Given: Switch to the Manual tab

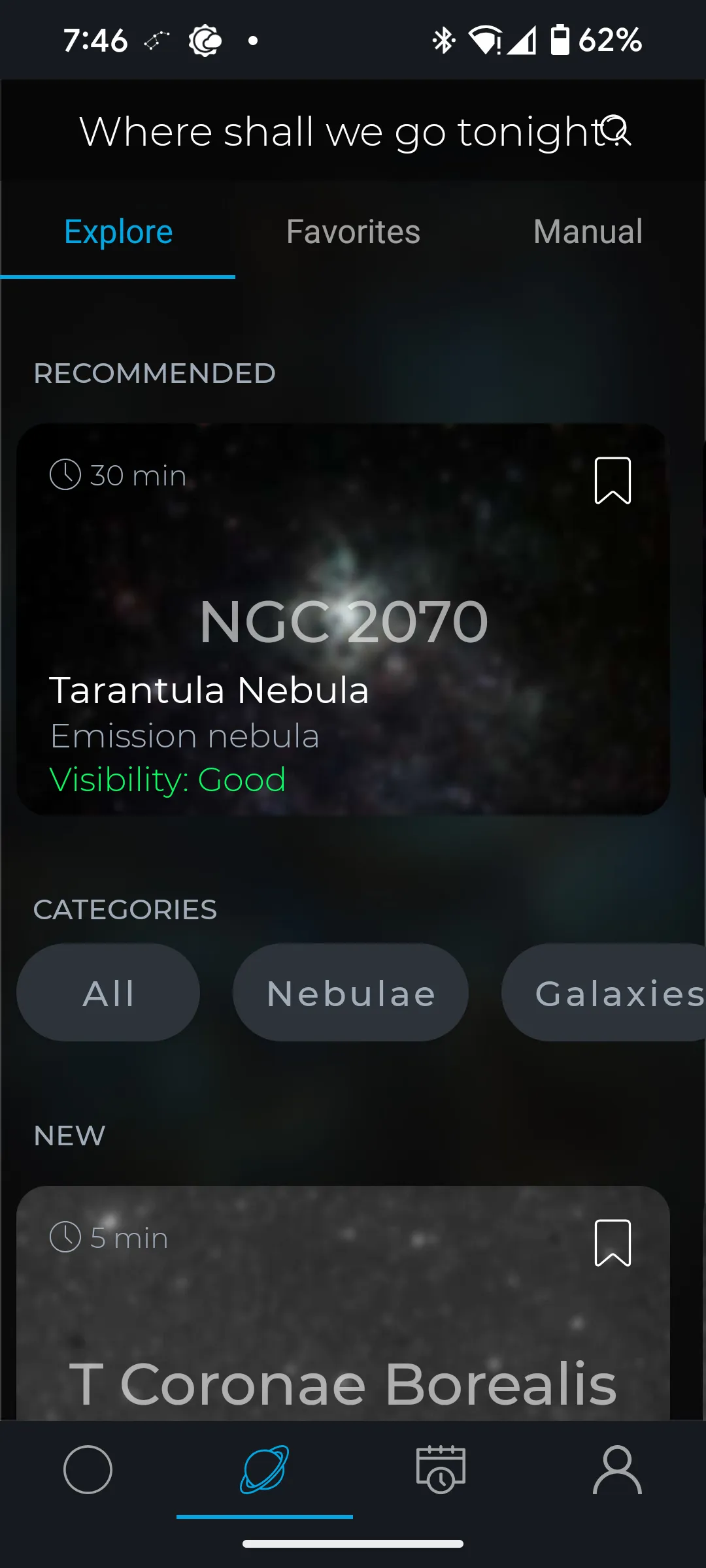Looking at the screenshot, I should coord(588,231).
